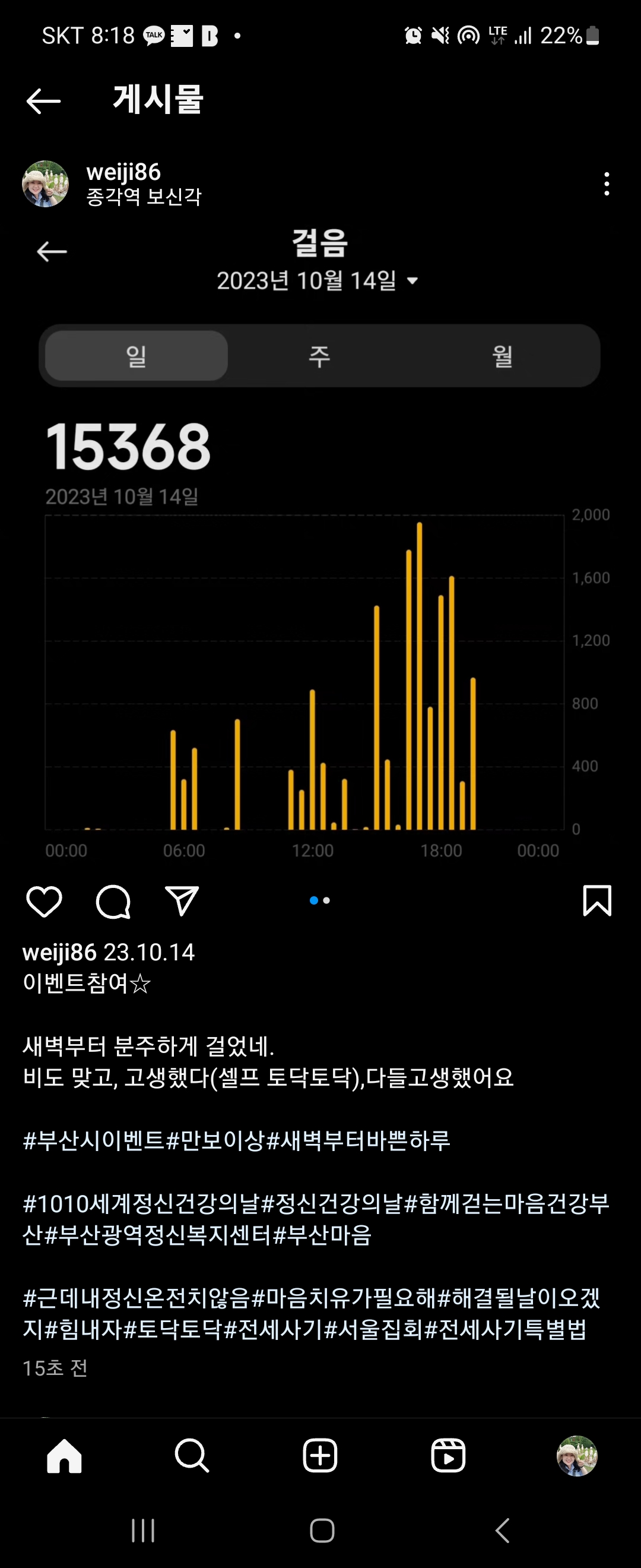Create a new post with the plus button
This screenshot has height=1568, width=641.
[320, 1456]
